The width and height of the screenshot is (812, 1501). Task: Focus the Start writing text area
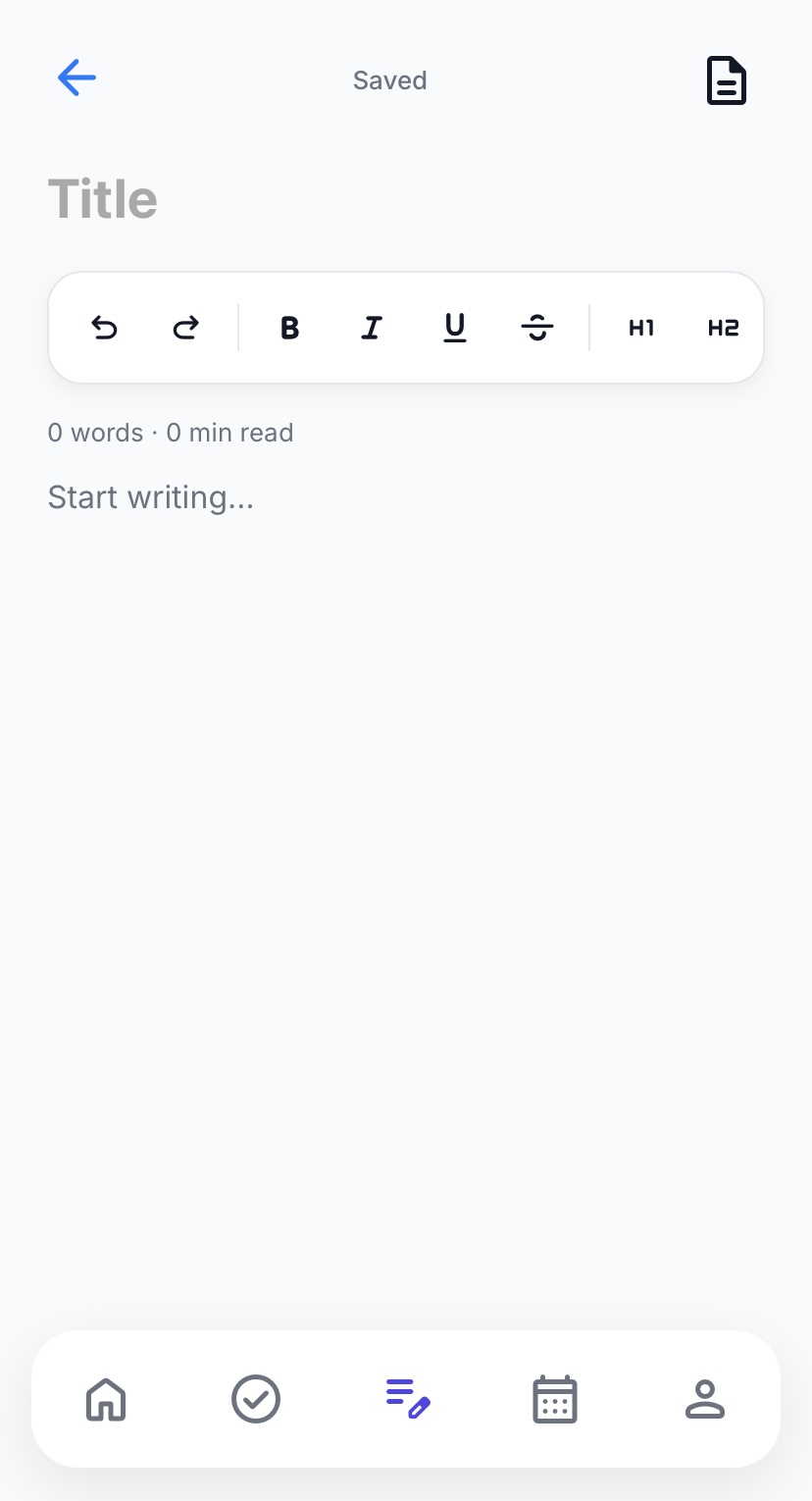[x=405, y=497]
